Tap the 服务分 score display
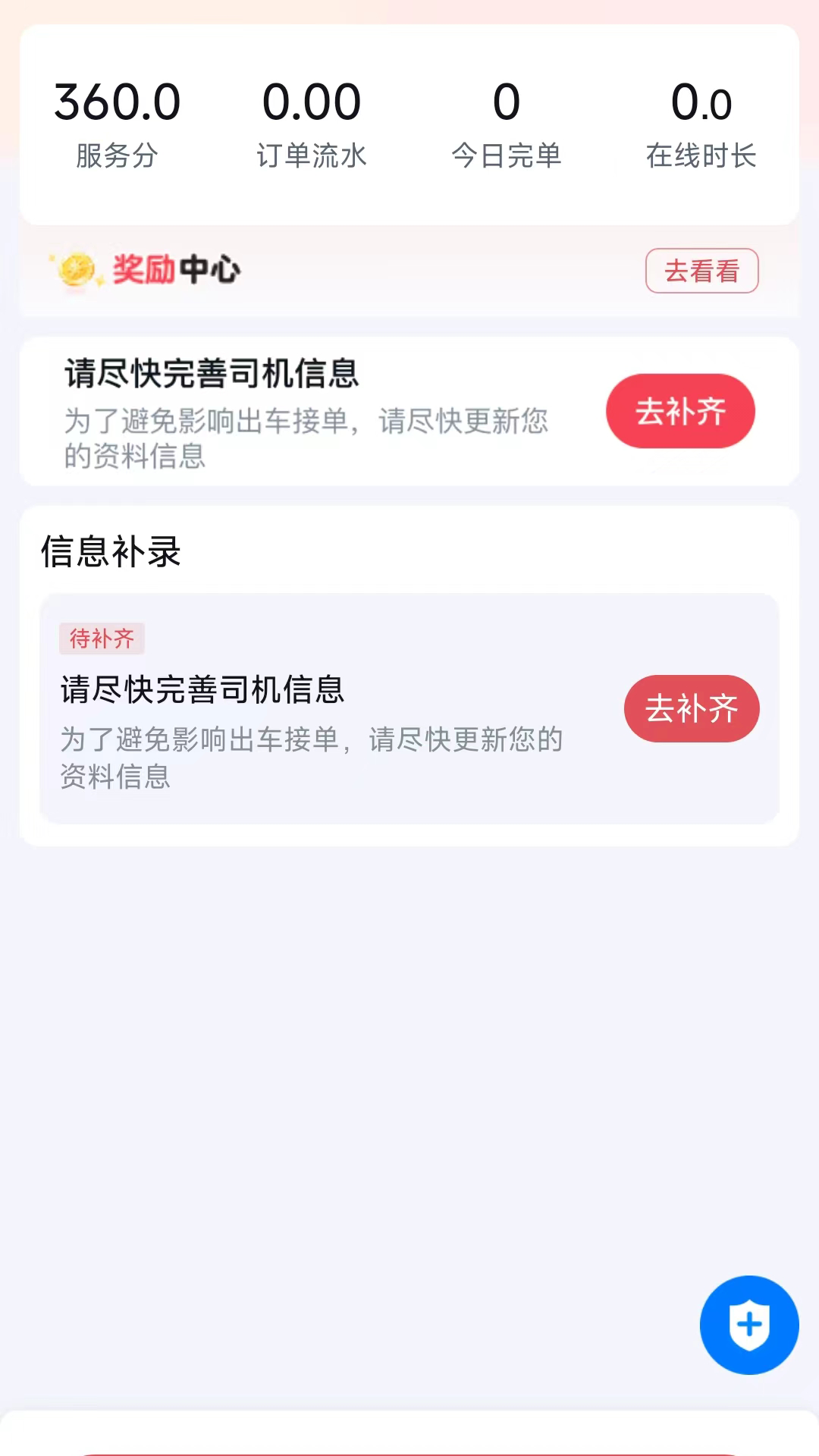Screen dimensions: 819x1456 tap(118, 155)
